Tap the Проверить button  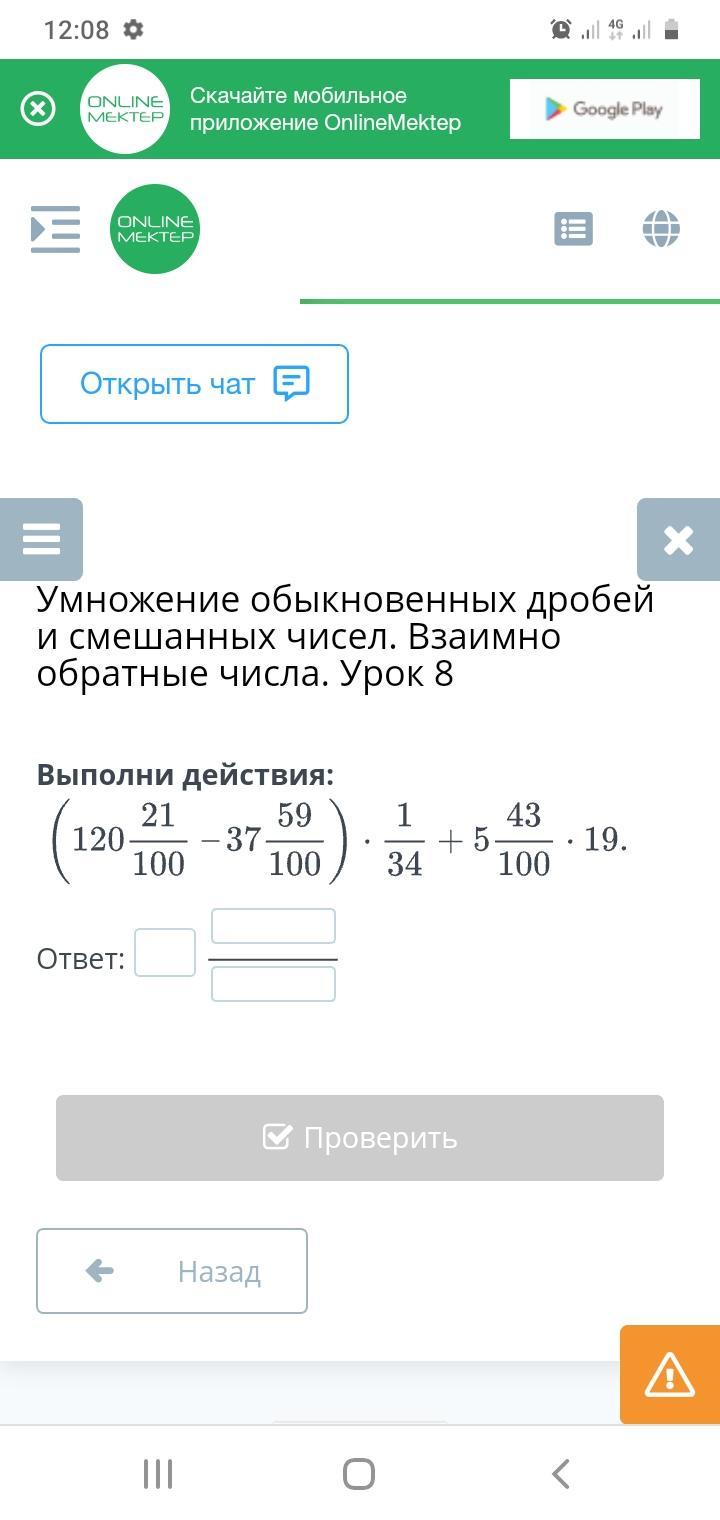click(360, 1138)
